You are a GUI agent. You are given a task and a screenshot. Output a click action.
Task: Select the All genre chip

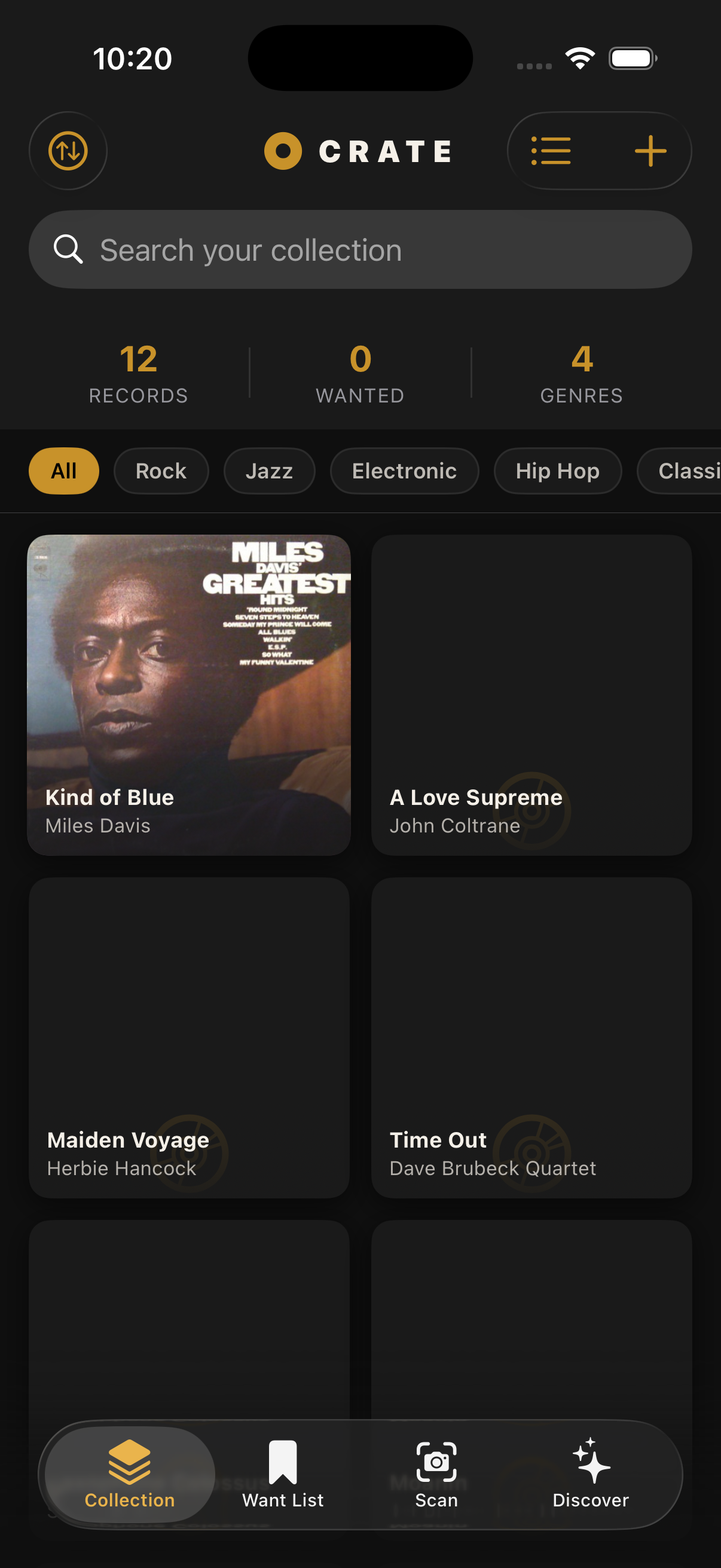coord(64,471)
